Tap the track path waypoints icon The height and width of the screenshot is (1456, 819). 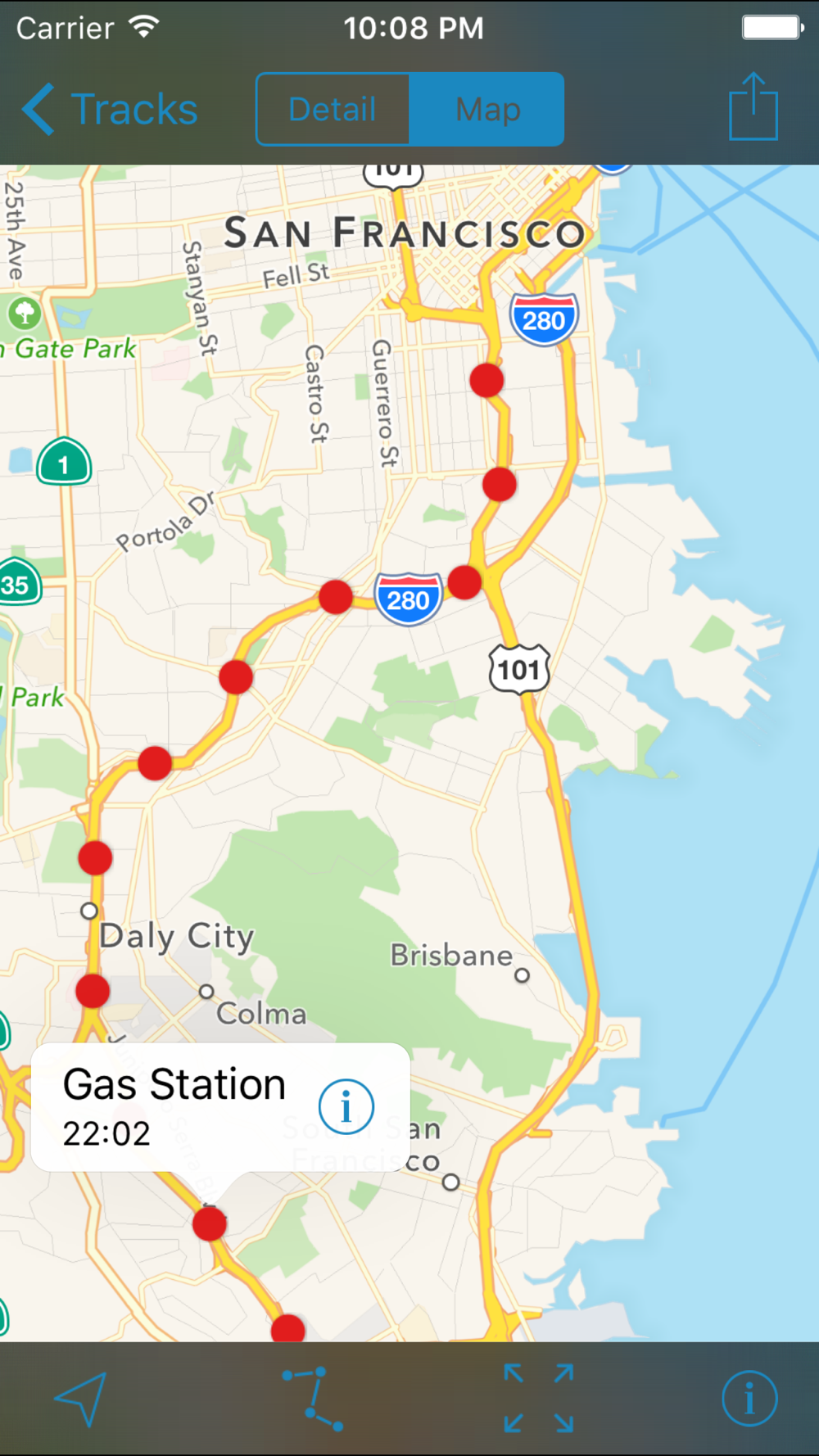tap(312, 1399)
